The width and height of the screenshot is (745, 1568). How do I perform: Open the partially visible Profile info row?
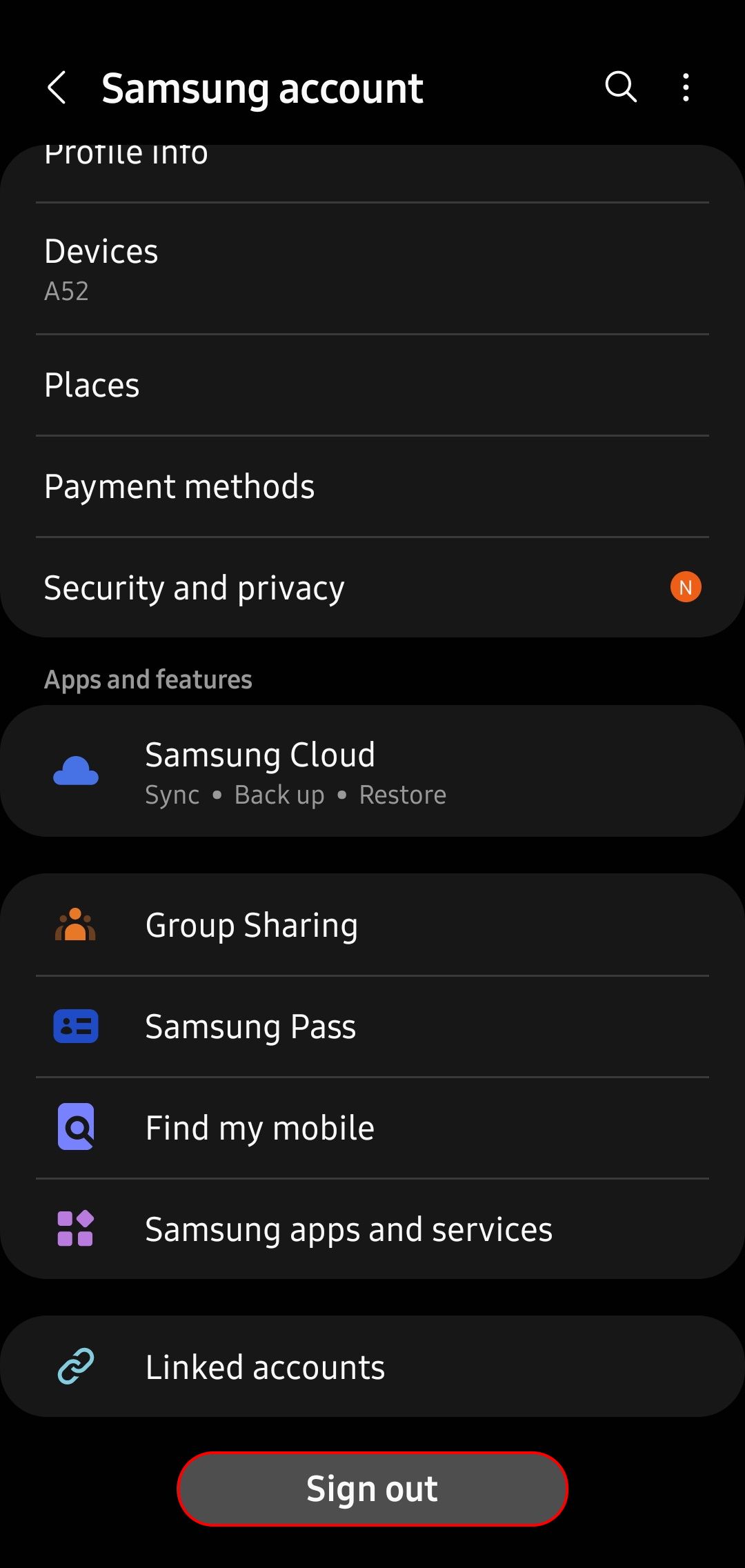[372, 166]
